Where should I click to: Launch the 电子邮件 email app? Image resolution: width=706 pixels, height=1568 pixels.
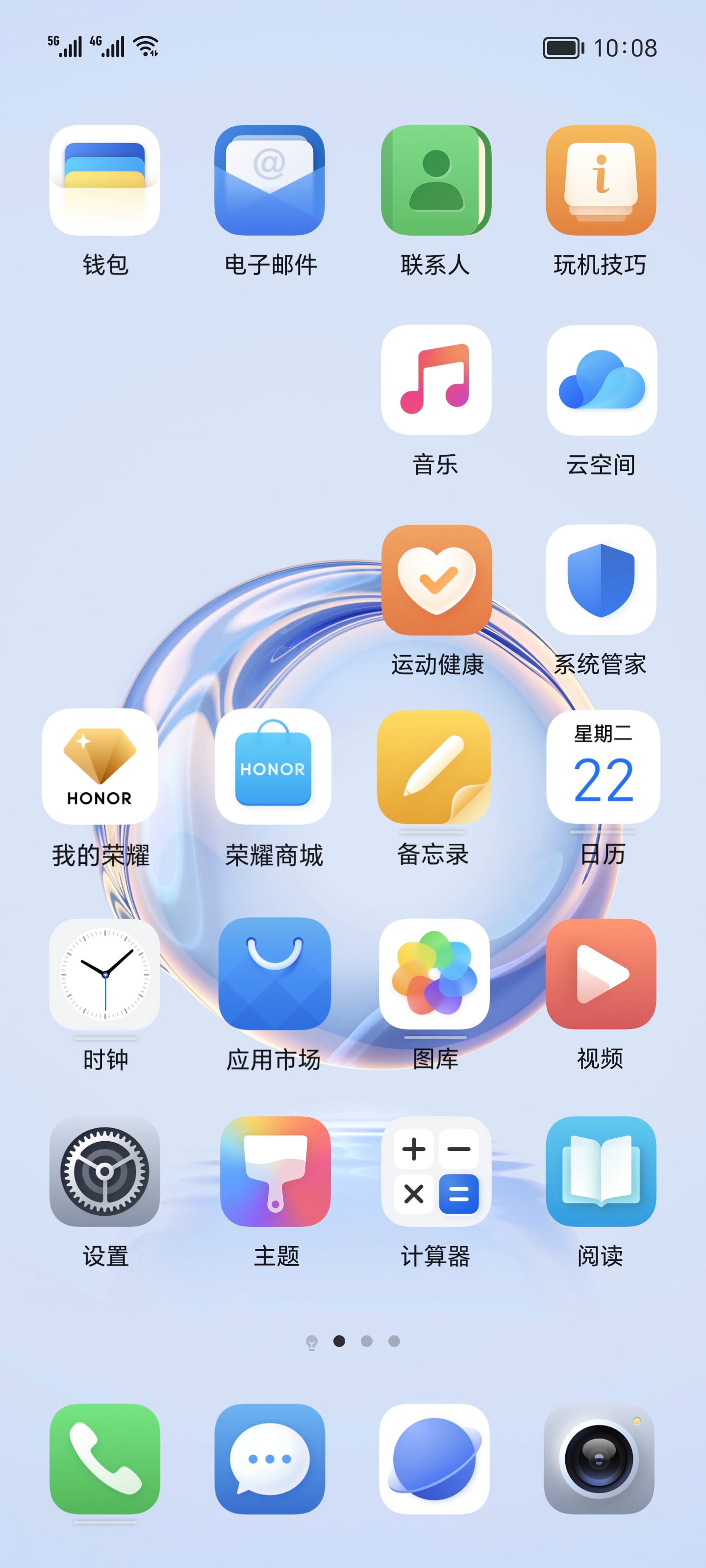point(270,180)
